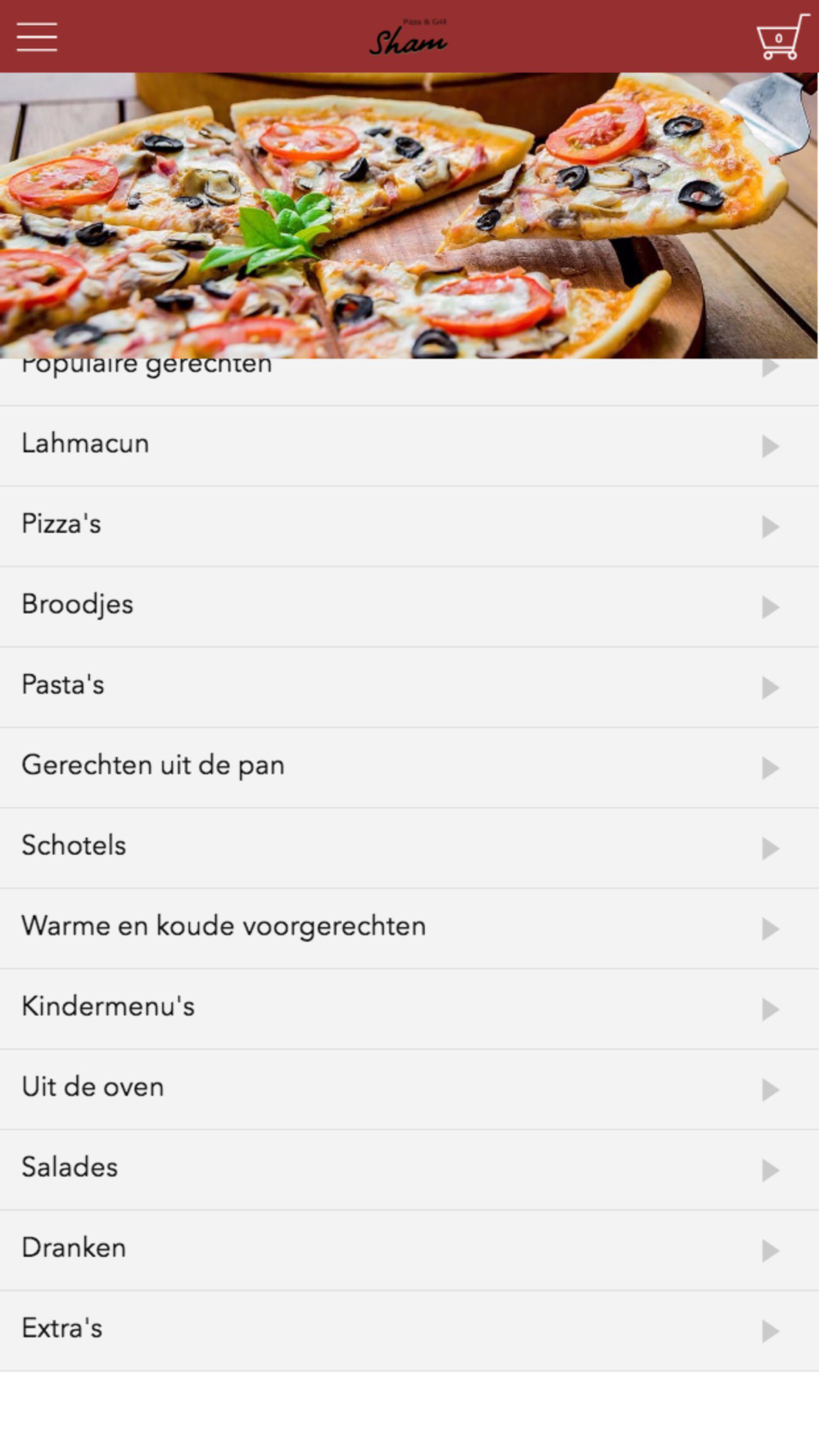
Task: Browse the Pizza's category
Action: tap(409, 527)
